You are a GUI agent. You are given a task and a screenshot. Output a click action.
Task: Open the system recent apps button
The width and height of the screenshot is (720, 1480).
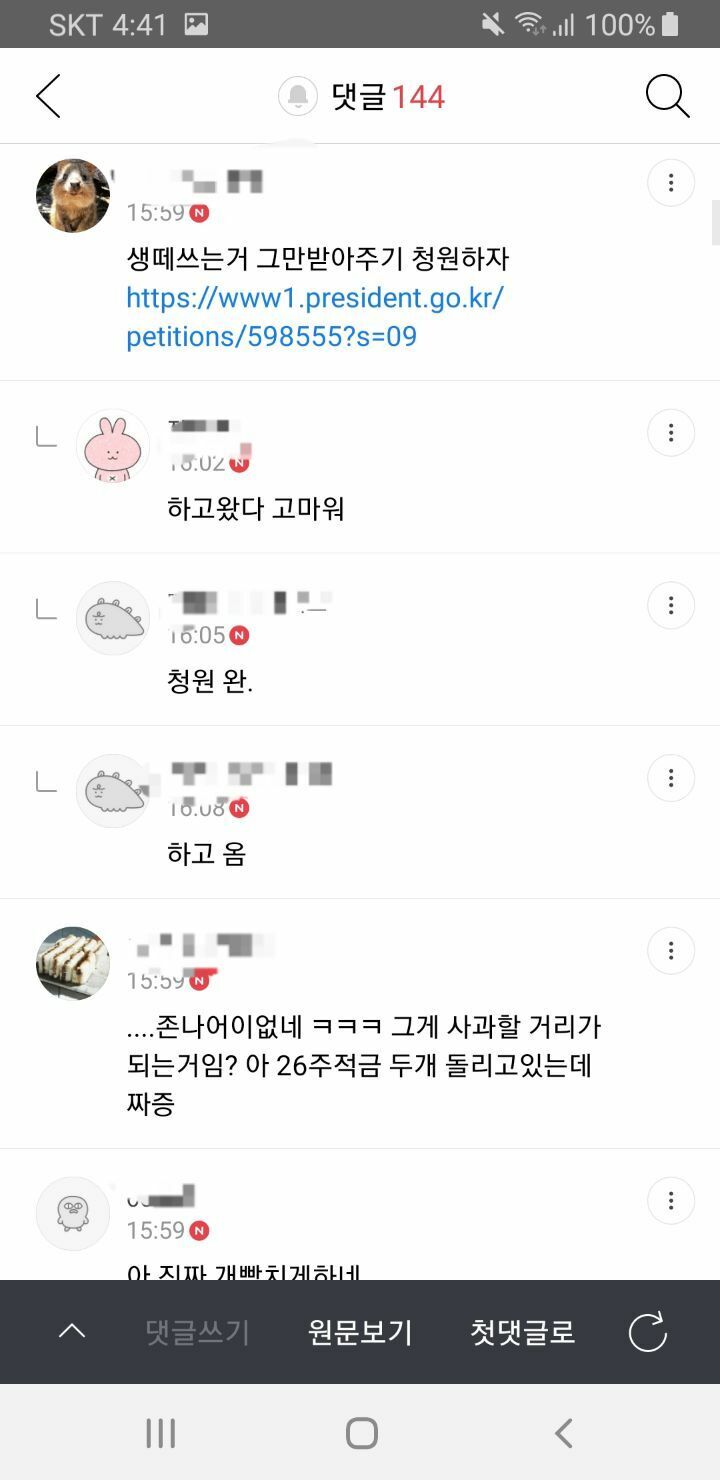(x=160, y=1433)
